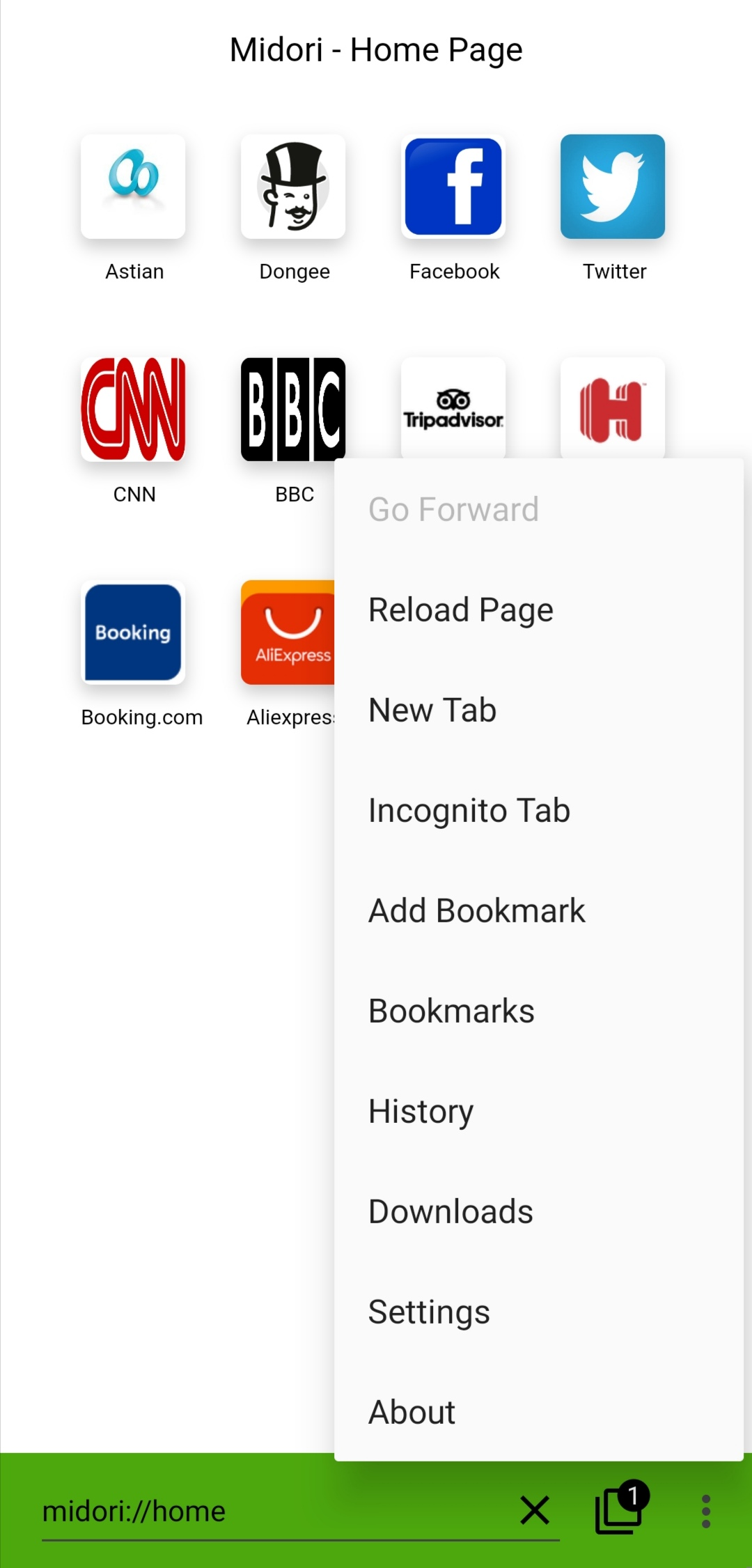
Task: Open the Booking.com shortcut
Action: point(133,632)
